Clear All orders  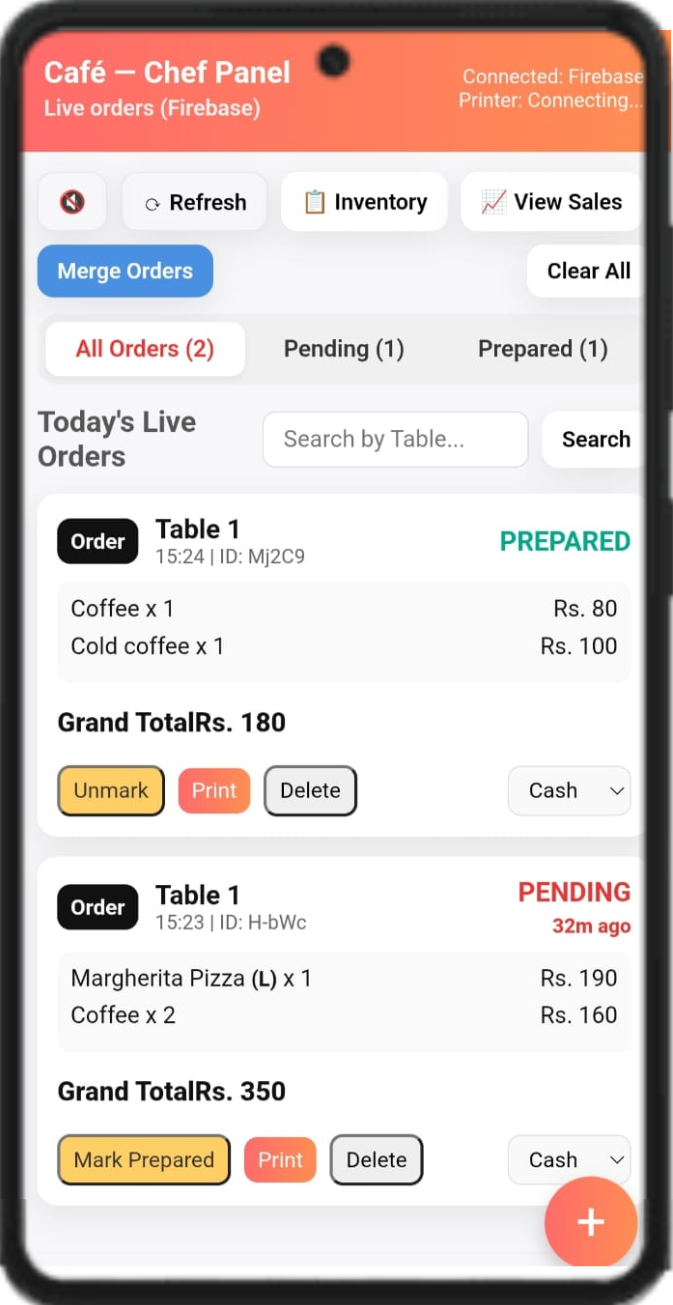click(587, 271)
